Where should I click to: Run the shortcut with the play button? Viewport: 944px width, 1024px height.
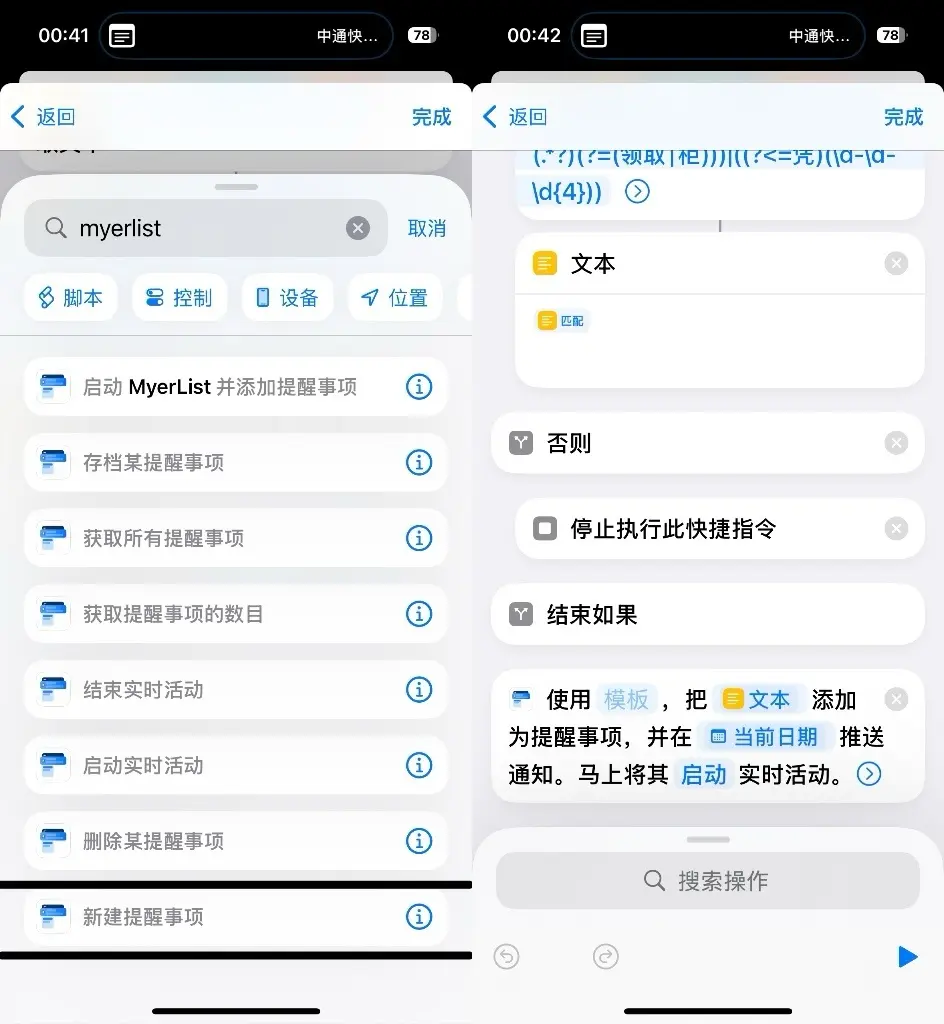907,957
